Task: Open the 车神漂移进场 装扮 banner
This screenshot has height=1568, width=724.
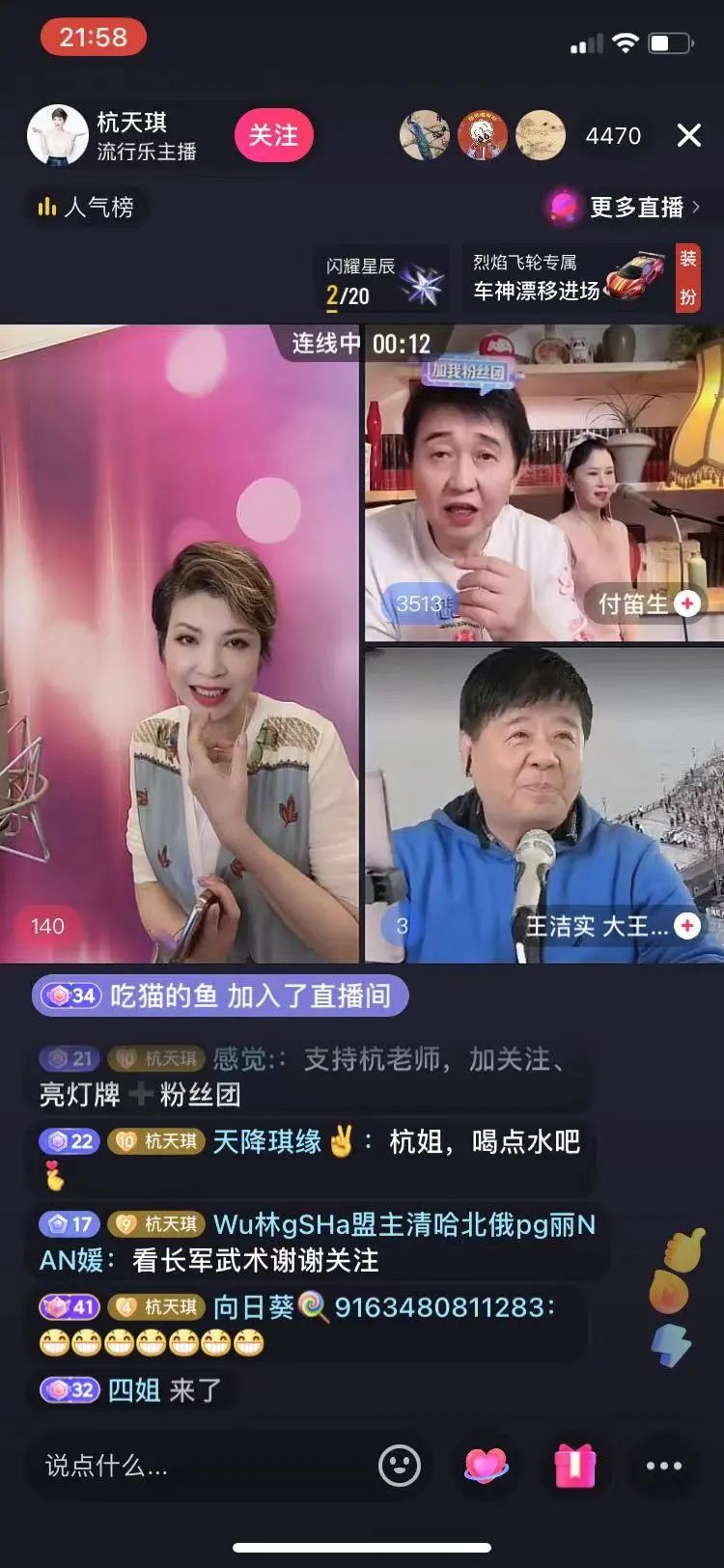Action: coord(582,278)
